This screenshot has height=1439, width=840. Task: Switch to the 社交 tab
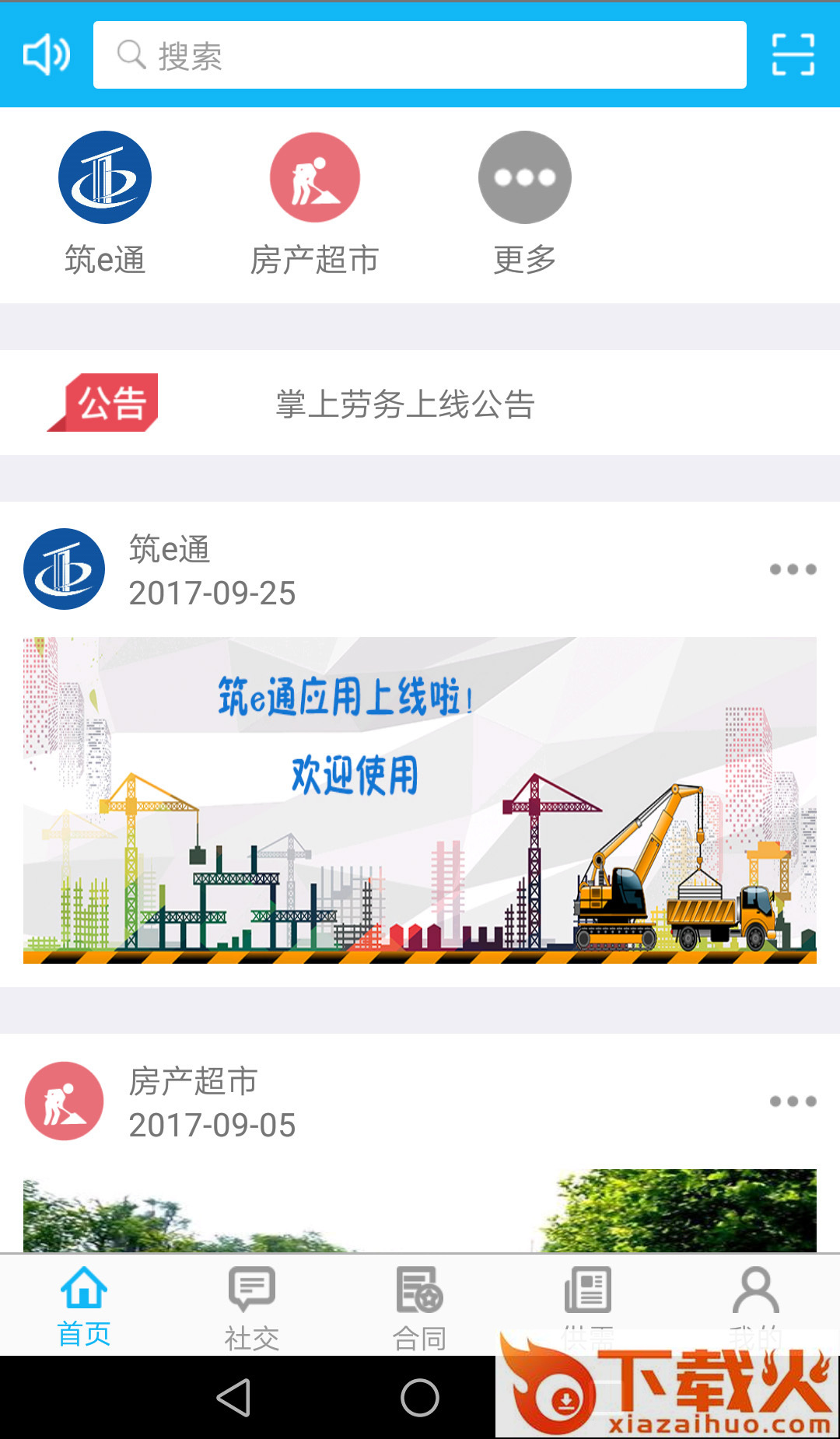(x=252, y=1305)
